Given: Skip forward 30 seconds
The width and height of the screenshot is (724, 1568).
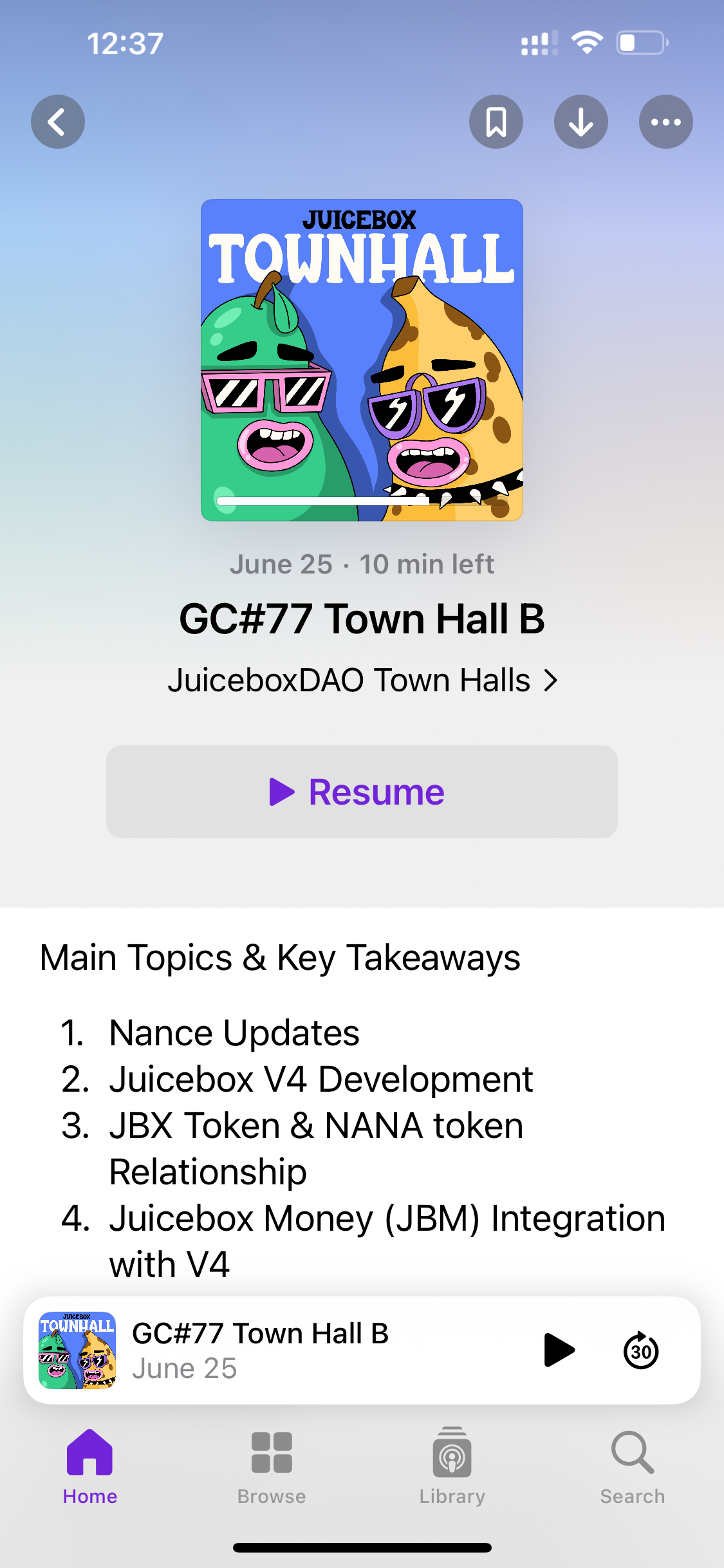Looking at the screenshot, I should (x=641, y=1350).
